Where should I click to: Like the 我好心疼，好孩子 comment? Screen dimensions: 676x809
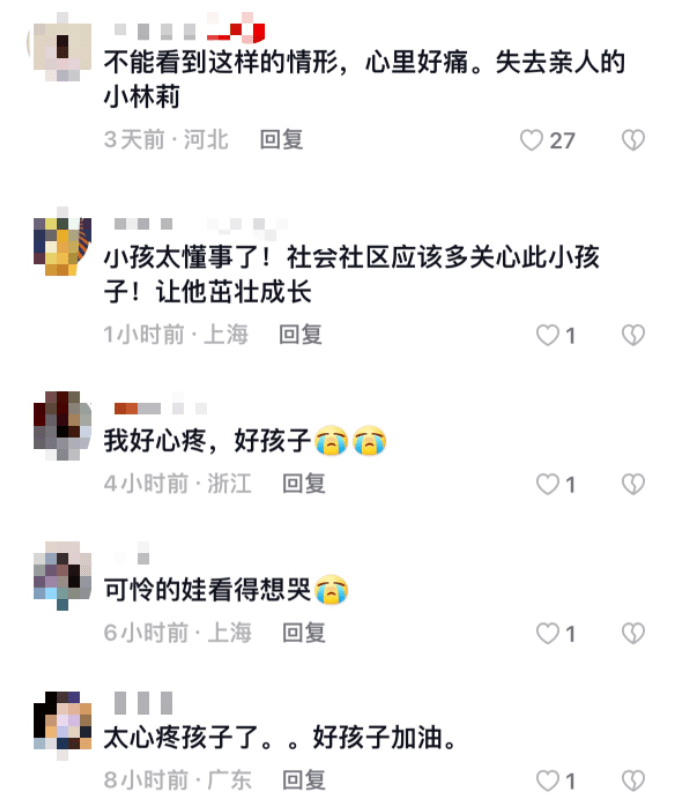click(547, 485)
